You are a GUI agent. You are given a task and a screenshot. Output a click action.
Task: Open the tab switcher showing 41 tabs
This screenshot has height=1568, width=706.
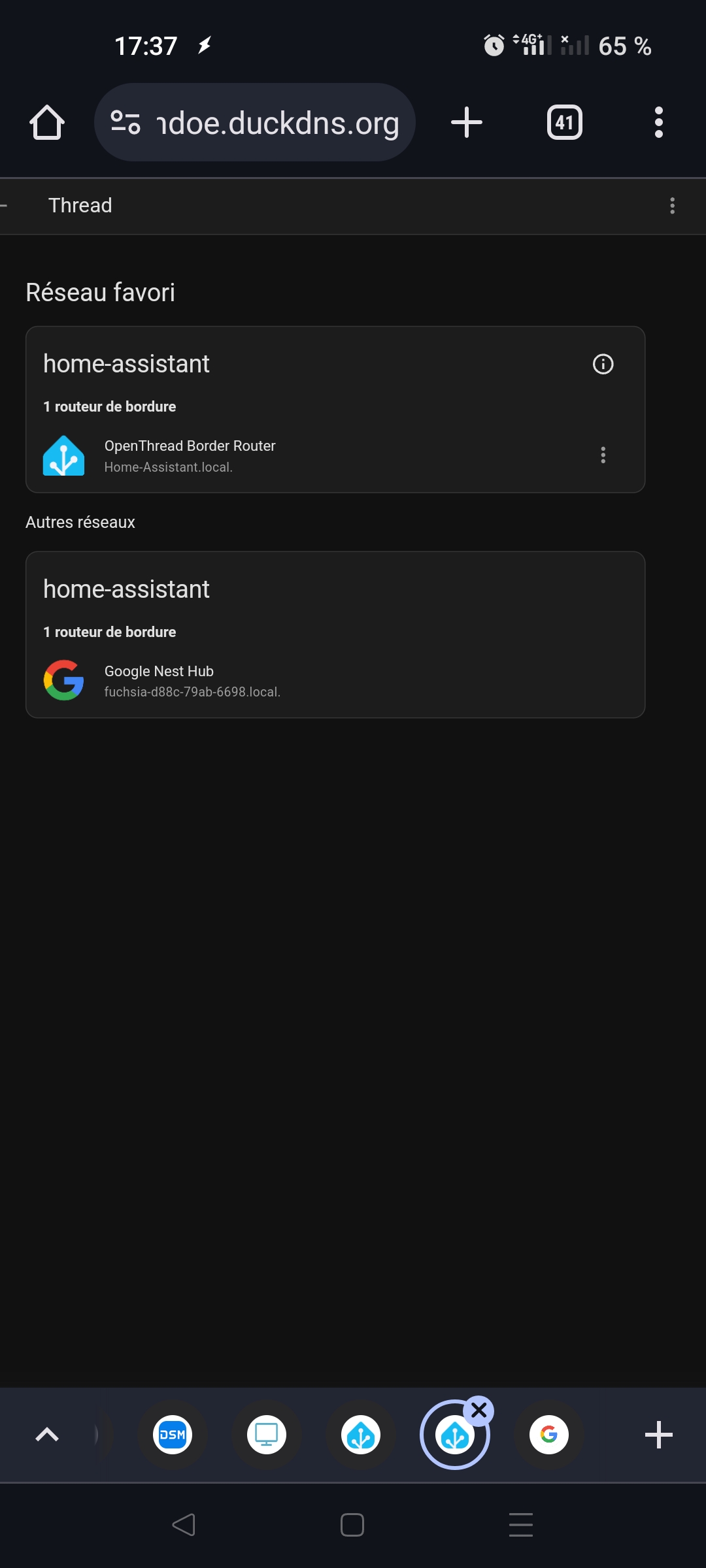[565, 122]
